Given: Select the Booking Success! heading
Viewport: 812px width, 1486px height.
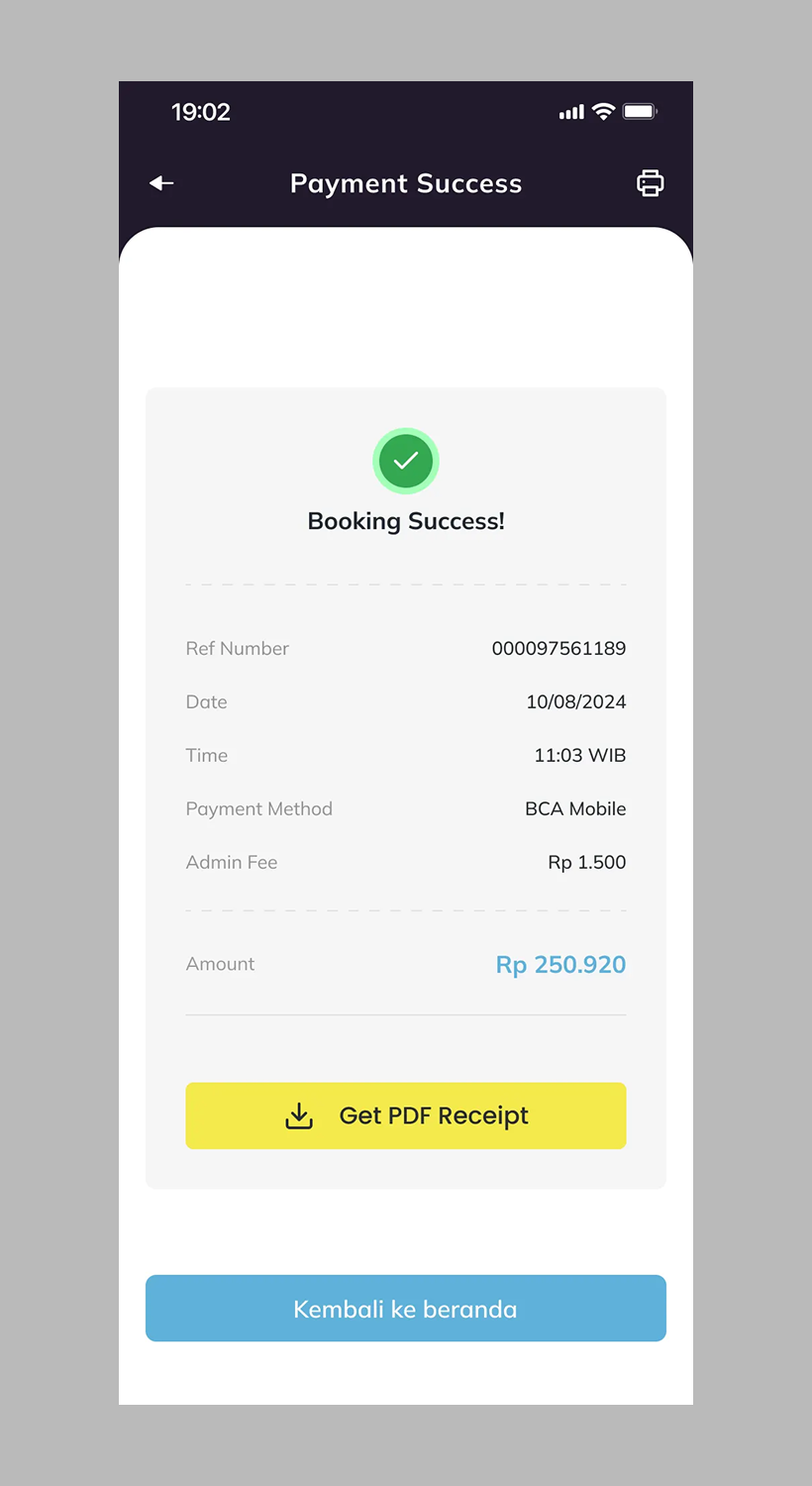Looking at the screenshot, I should pyautogui.click(x=406, y=520).
